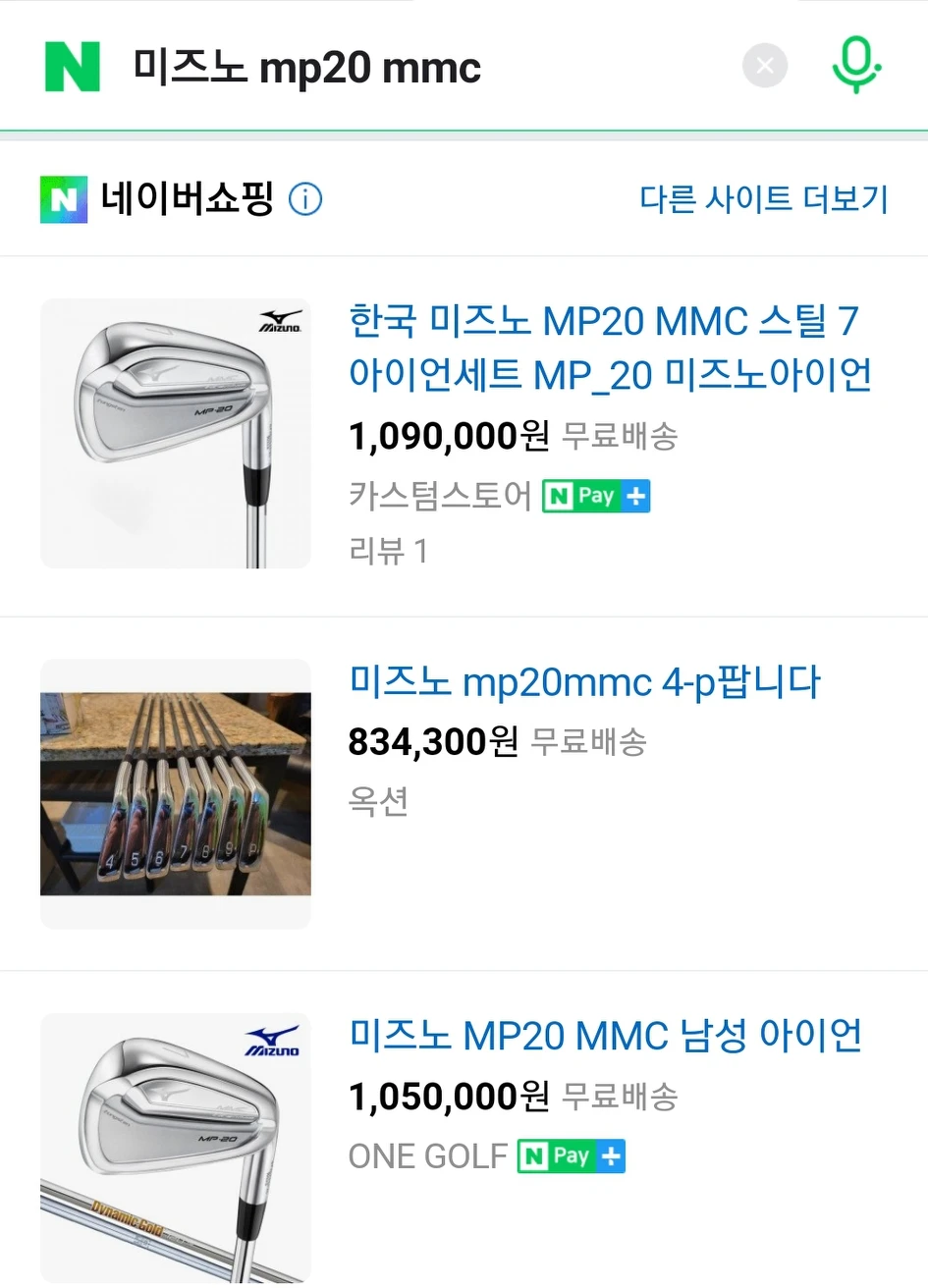This screenshot has width=928, height=1288.
Task: Open the ONE GOLF store page
Action: click(x=427, y=1155)
